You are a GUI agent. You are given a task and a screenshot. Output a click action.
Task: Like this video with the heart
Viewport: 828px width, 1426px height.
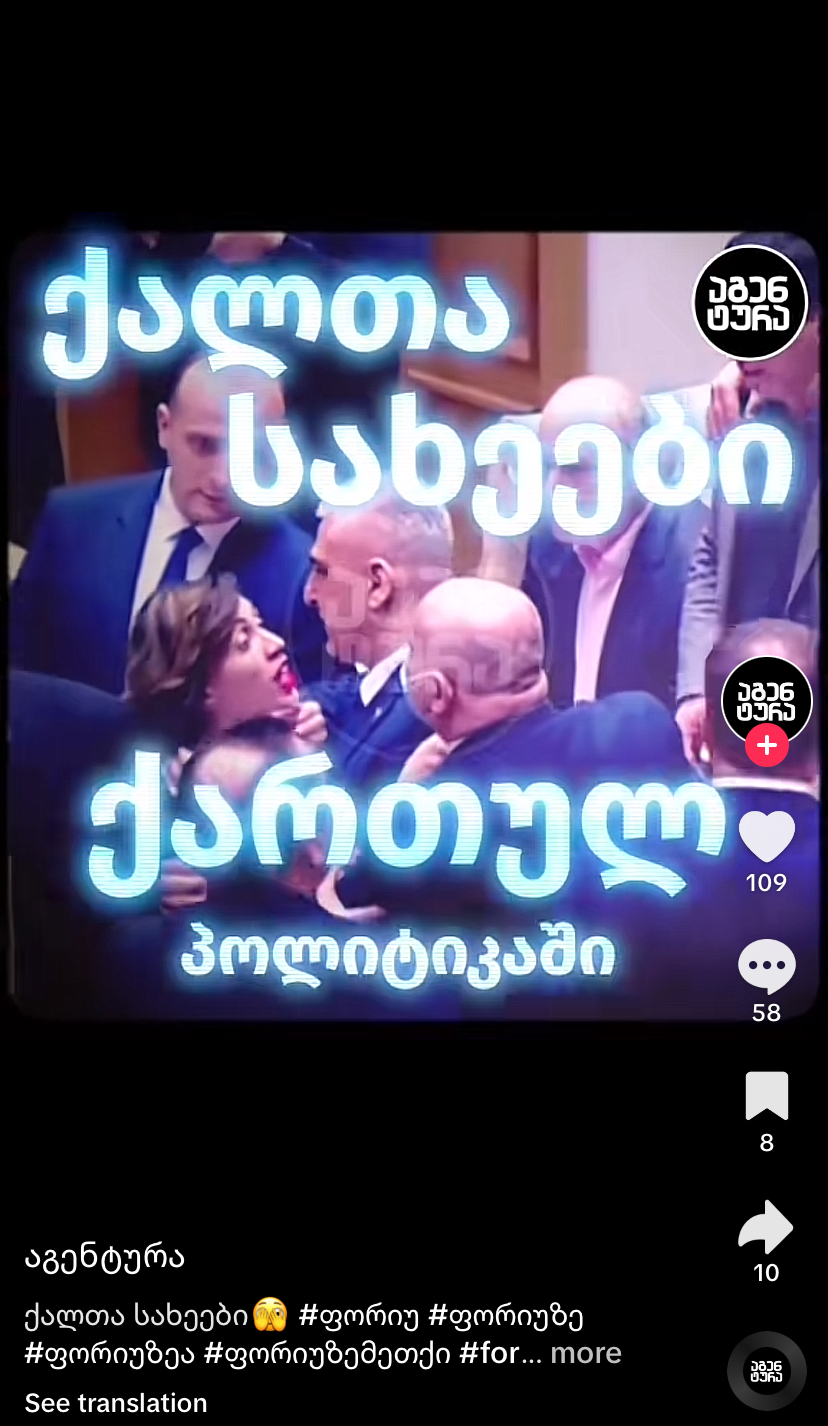coord(766,837)
